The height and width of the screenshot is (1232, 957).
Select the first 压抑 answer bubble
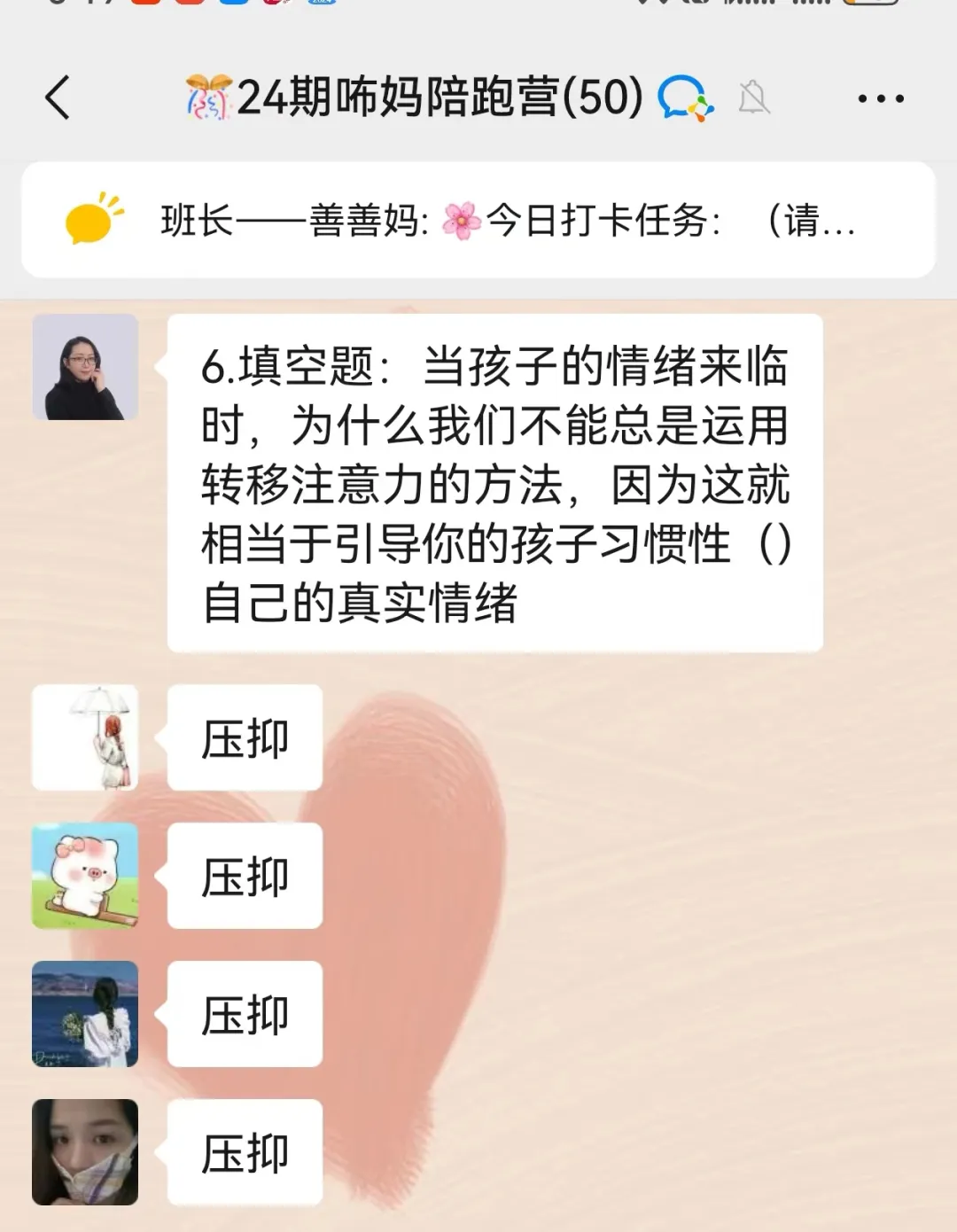[x=244, y=738]
